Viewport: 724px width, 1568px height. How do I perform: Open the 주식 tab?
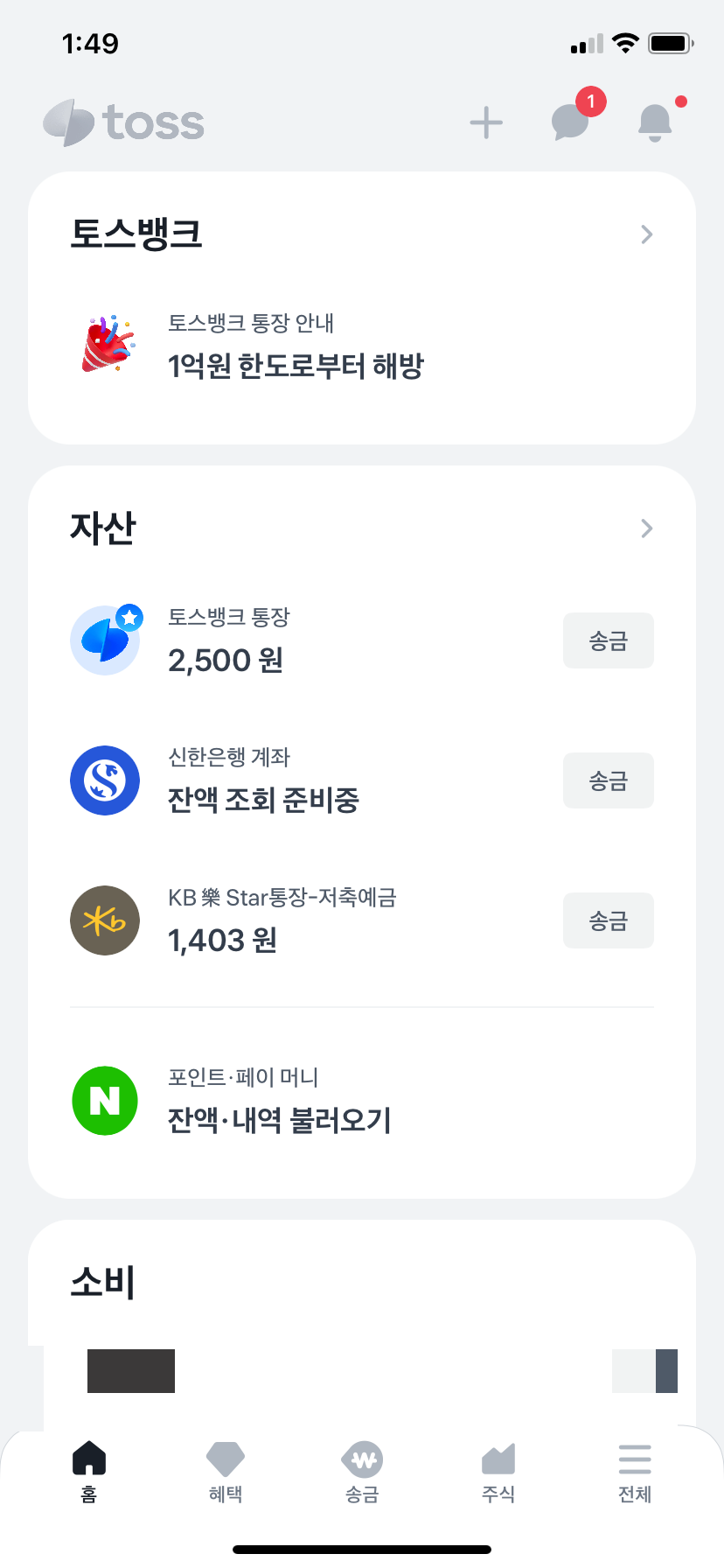click(x=498, y=1470)
